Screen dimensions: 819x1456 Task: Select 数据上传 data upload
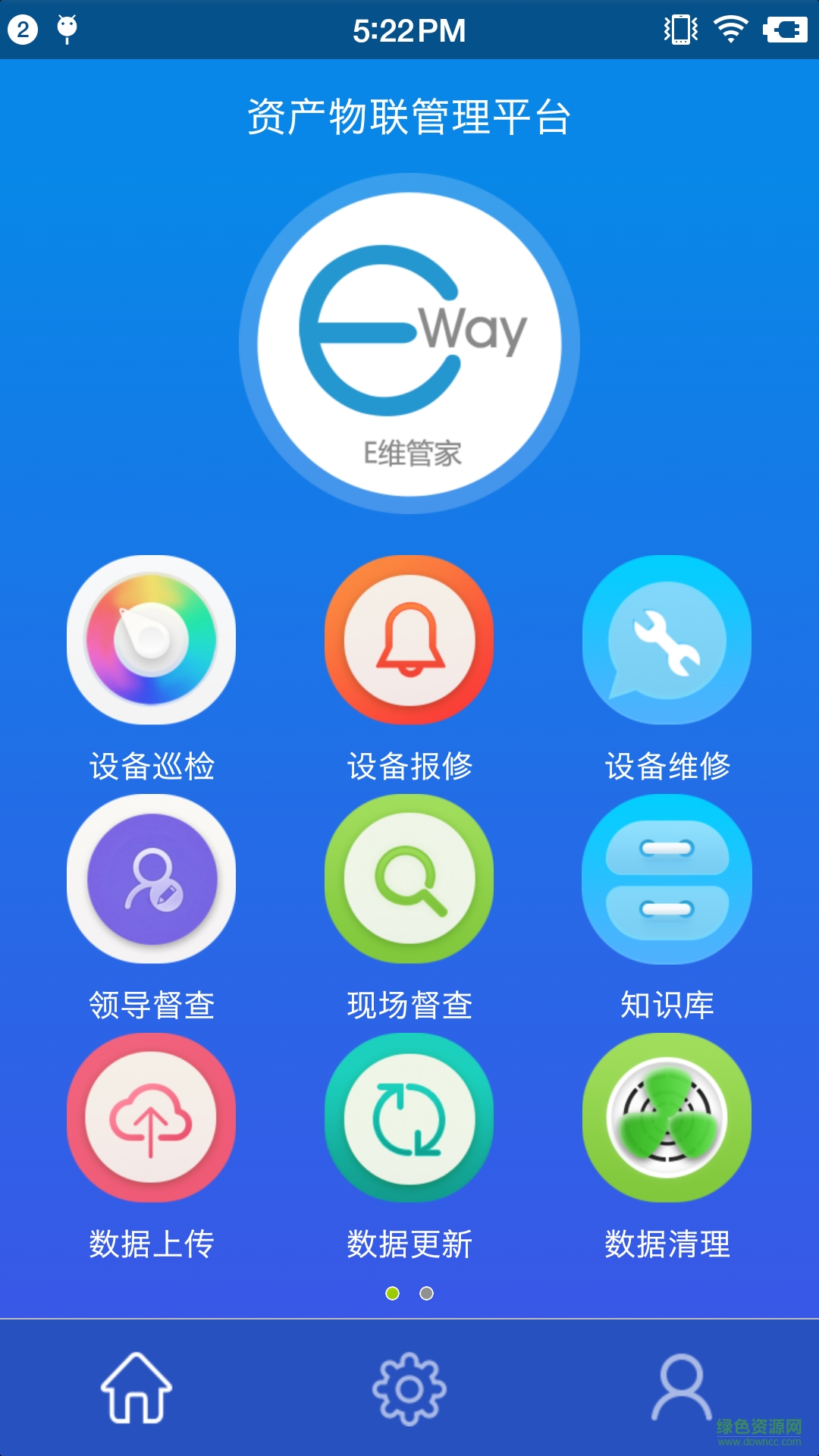pyautogui.click(x=151, y=1118)
